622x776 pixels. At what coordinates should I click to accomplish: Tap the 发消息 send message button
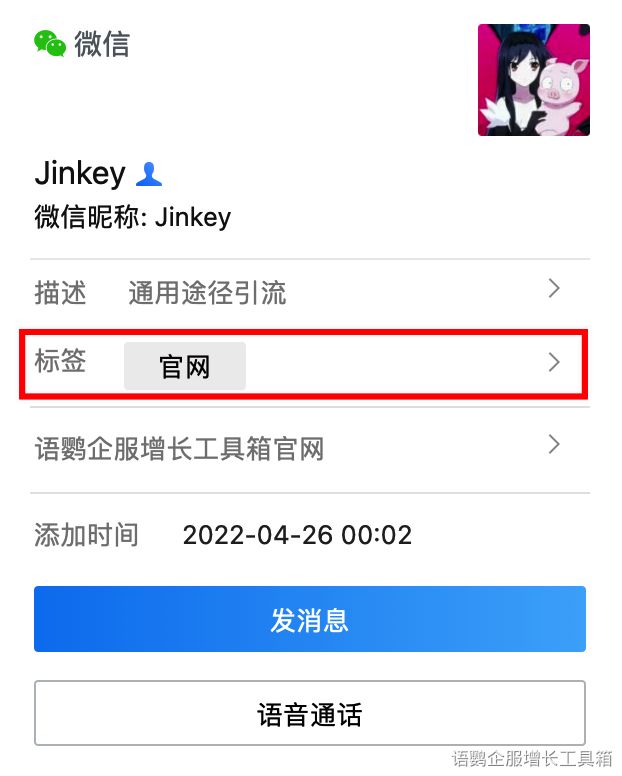310,619
